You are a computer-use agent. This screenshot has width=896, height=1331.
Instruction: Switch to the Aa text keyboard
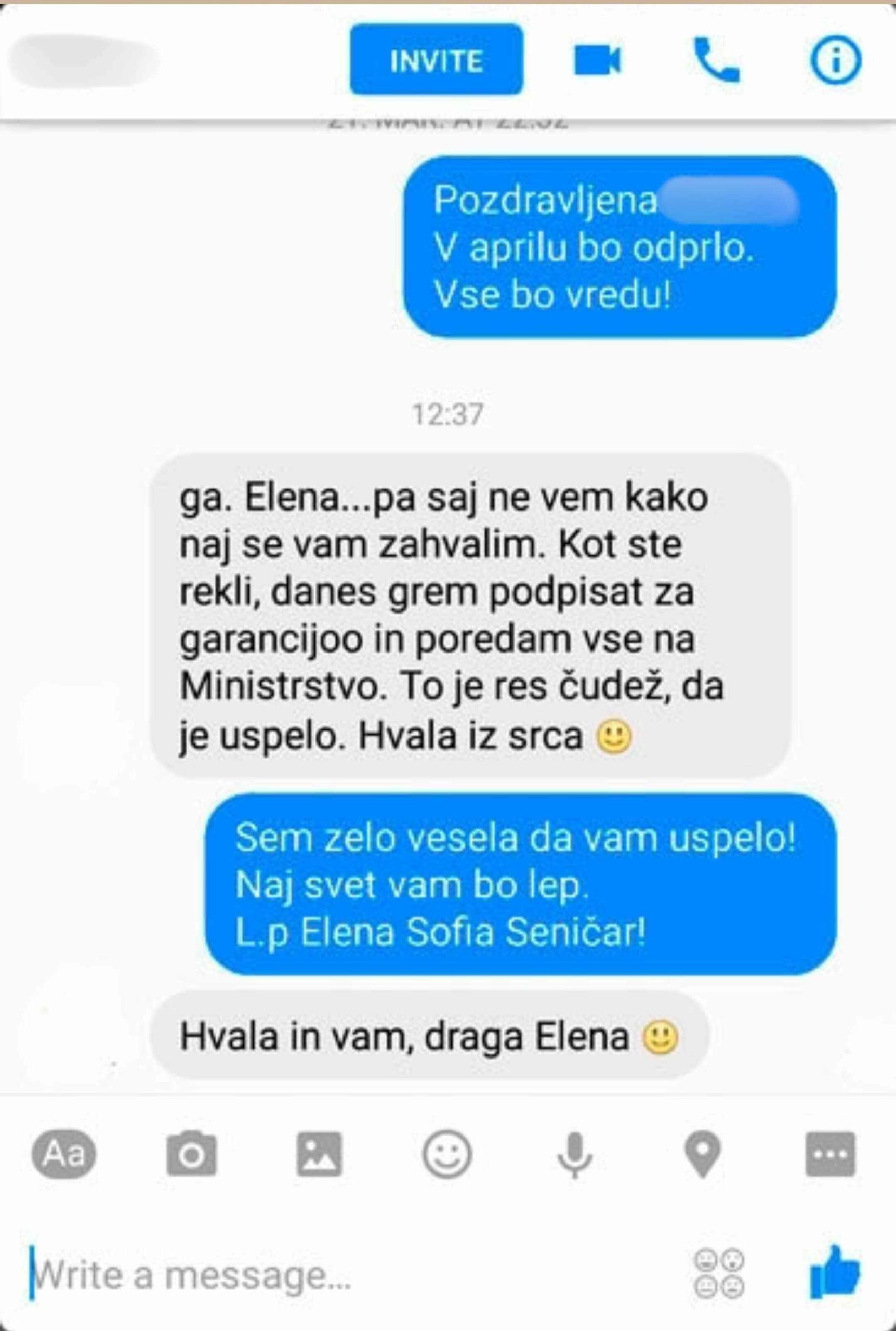(x=64, y=1154)
